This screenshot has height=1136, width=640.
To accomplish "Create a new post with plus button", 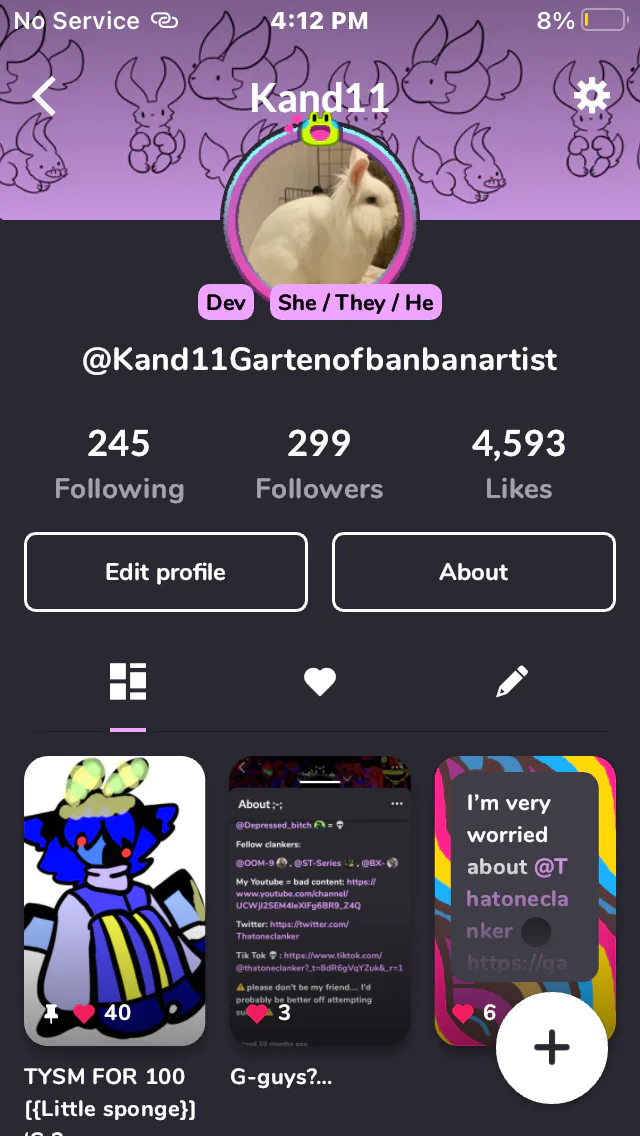I will pos(552,1048).
